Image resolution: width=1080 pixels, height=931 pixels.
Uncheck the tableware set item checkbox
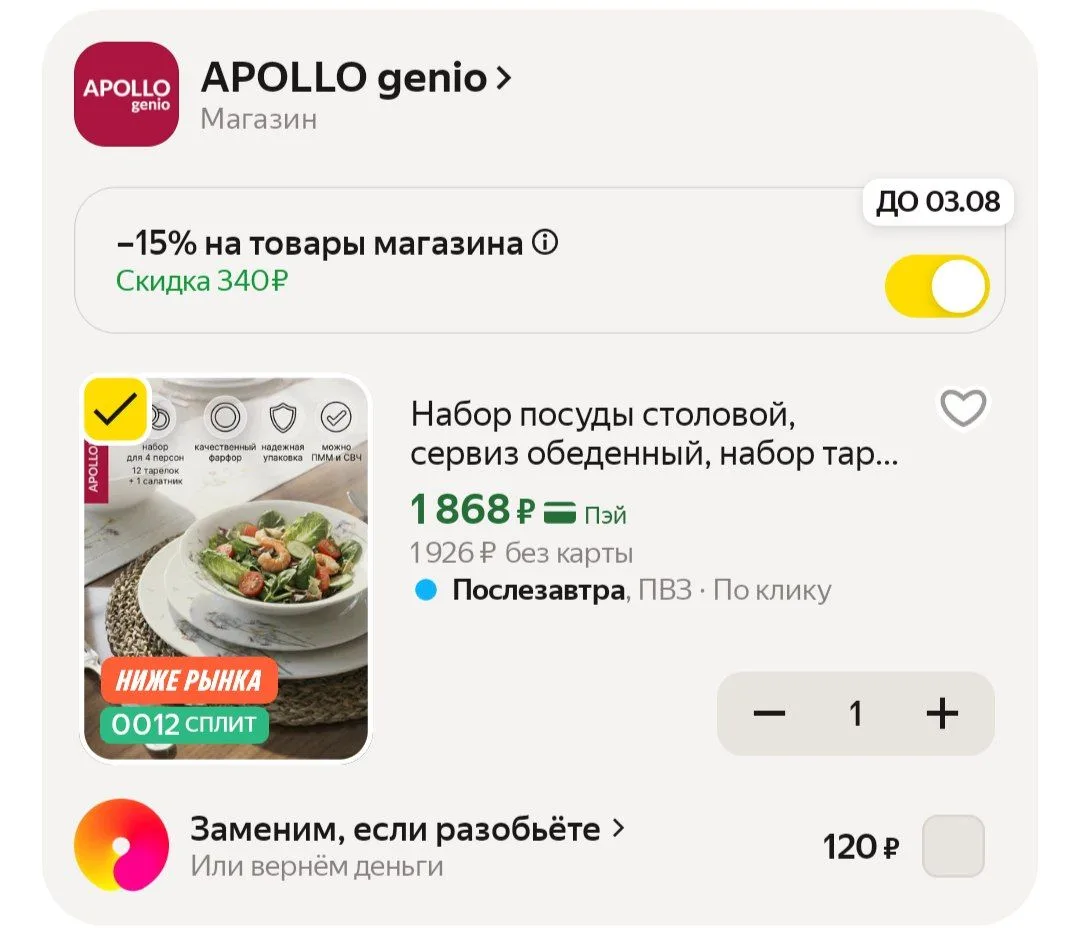(116, 410)
